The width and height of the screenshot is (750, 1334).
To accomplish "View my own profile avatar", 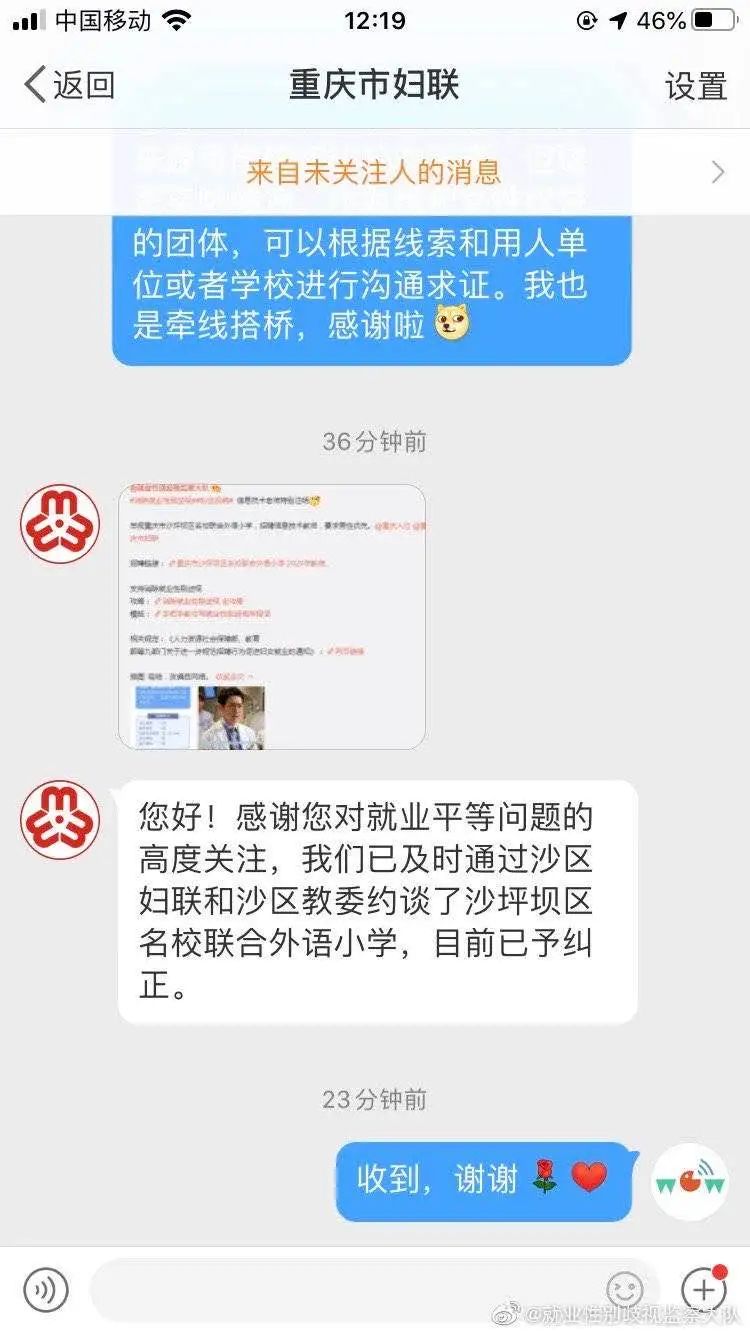I will point(690,1182).
